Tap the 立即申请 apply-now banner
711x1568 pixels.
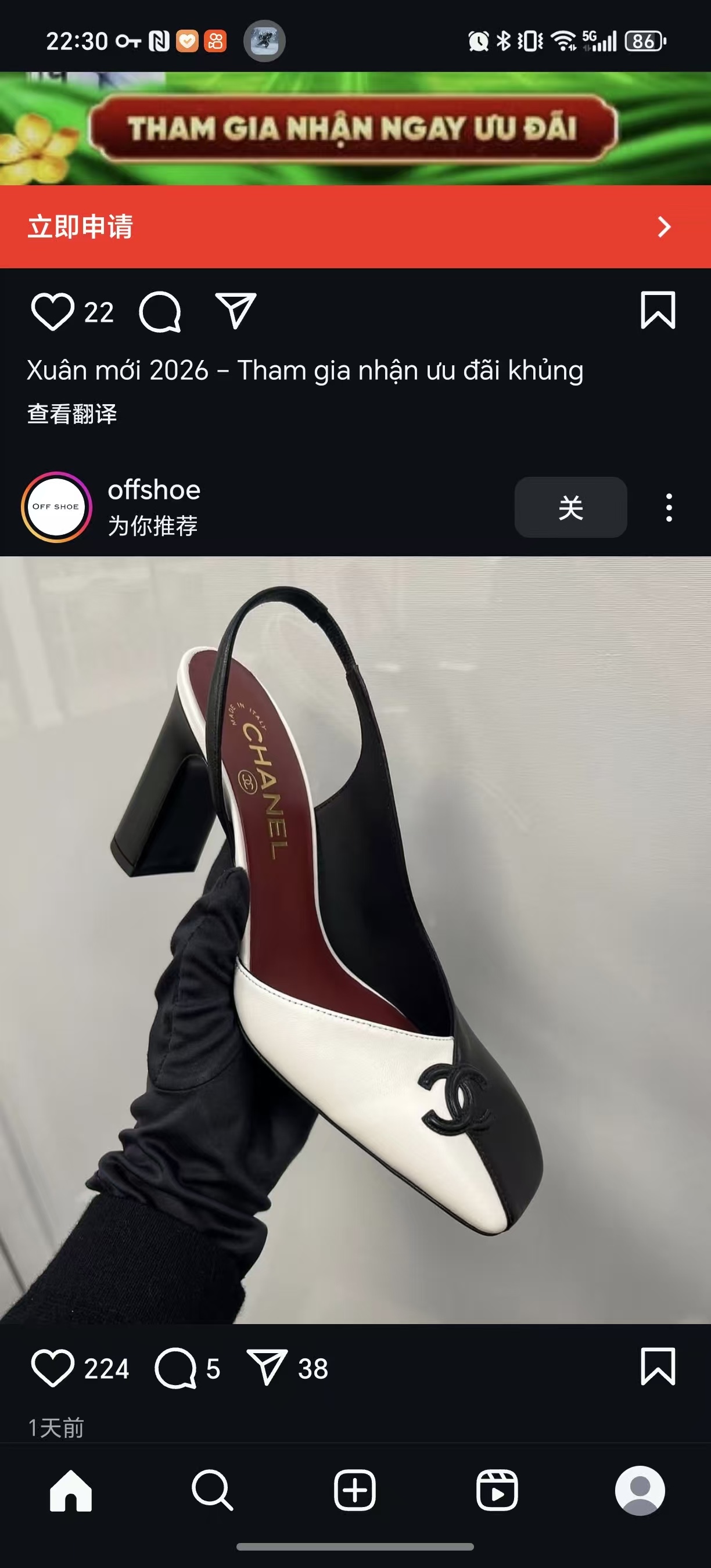click(355, 226)
